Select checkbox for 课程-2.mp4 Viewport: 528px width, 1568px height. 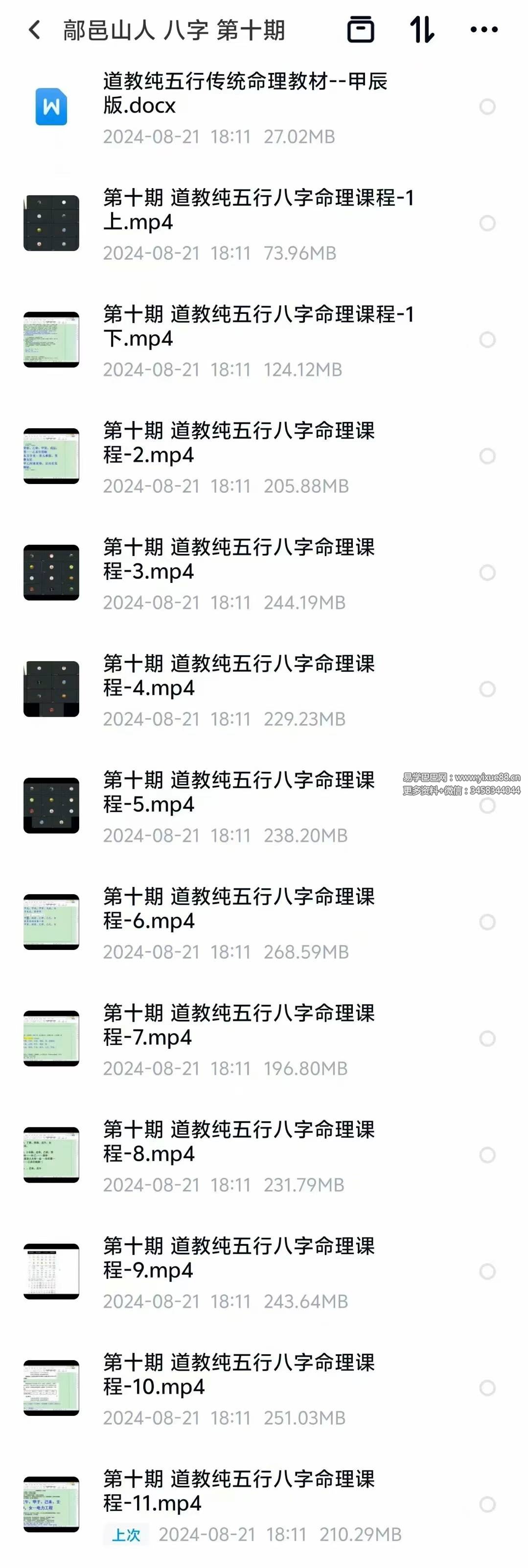pos(487,456)
